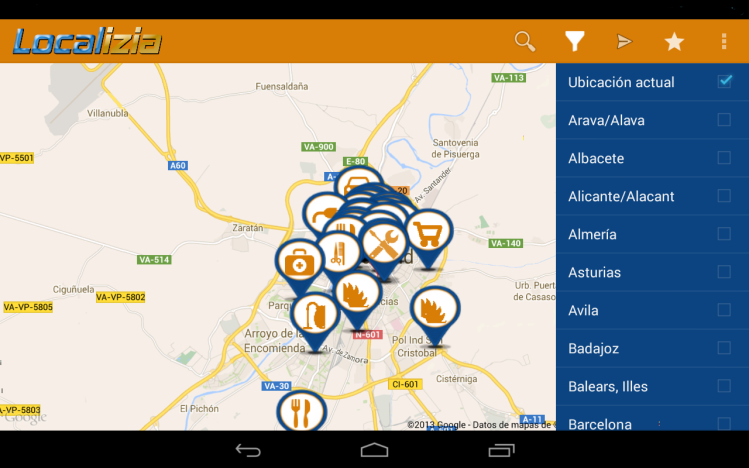Tap the filter funnel icon
The height and width of the screenshot is (468, 749).
coord(574,42)
